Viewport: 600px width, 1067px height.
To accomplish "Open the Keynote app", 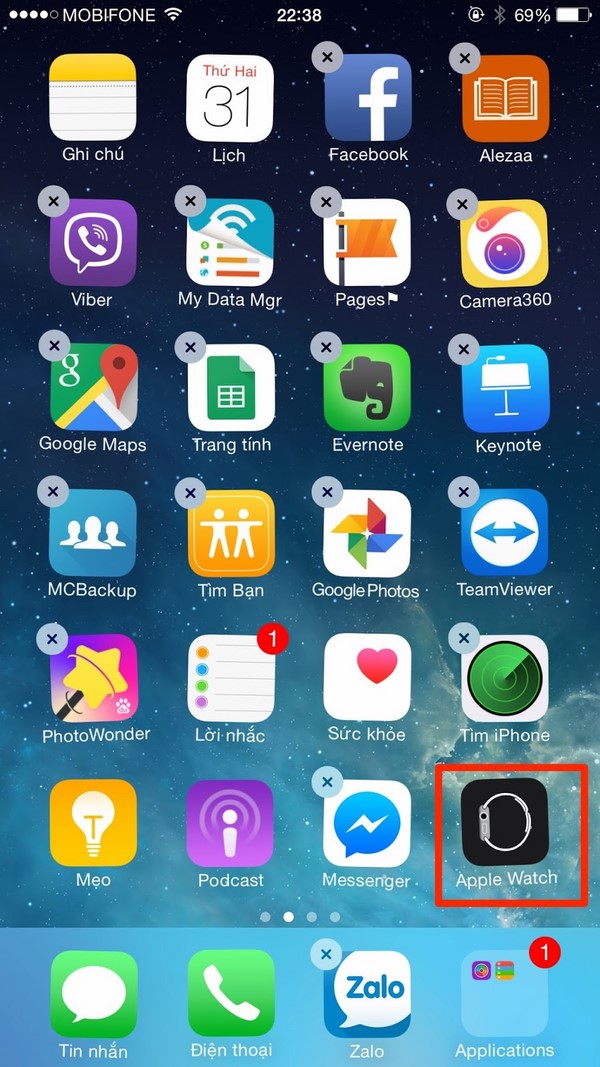I will (x=504, y=387).
